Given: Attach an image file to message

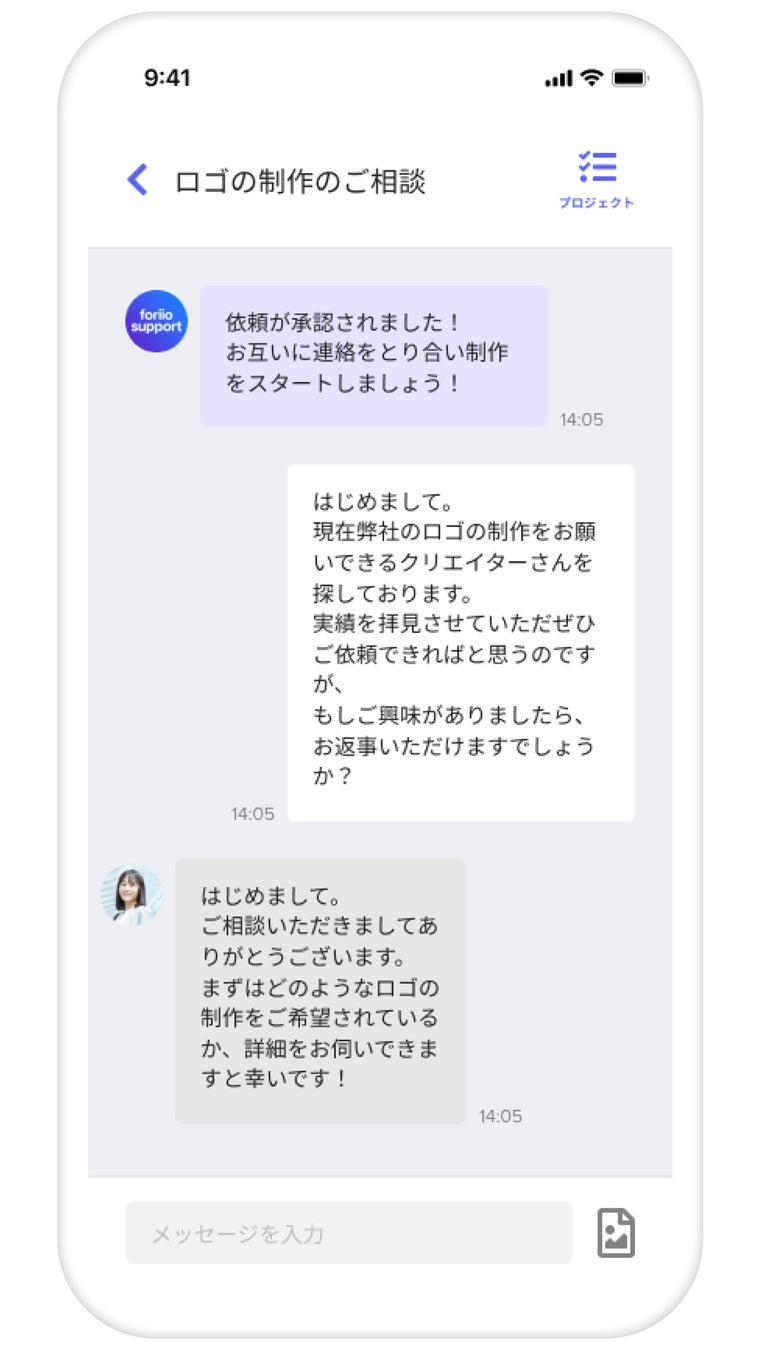Looking at the screenshot, I should (x=616, y=1233).
